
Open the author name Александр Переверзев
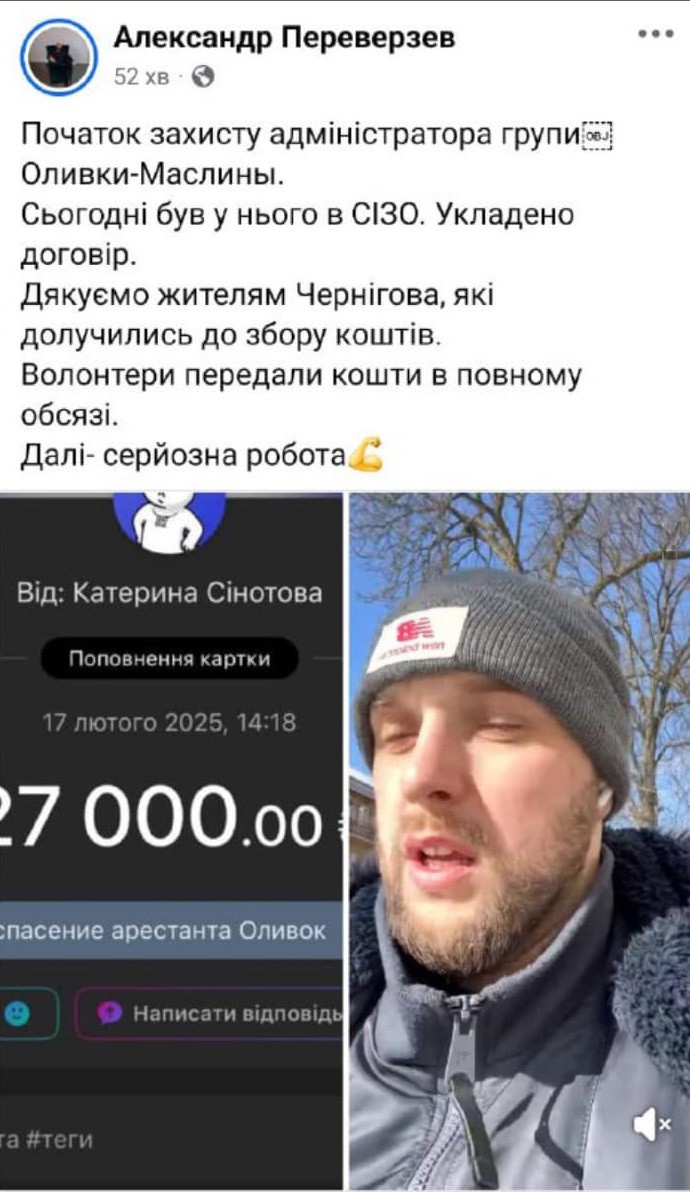coord(284,38)
